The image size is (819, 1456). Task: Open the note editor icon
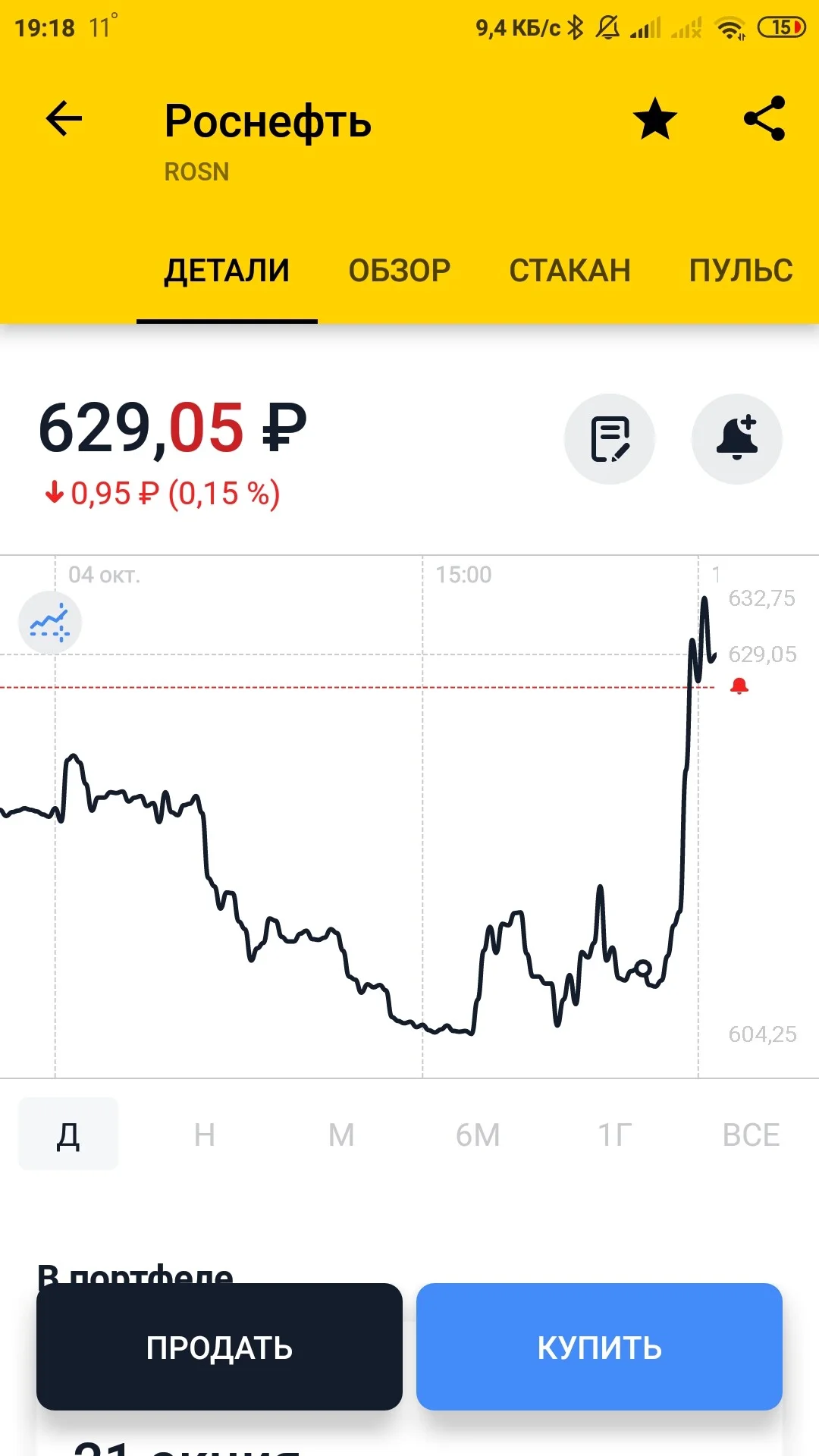[610, 439]
